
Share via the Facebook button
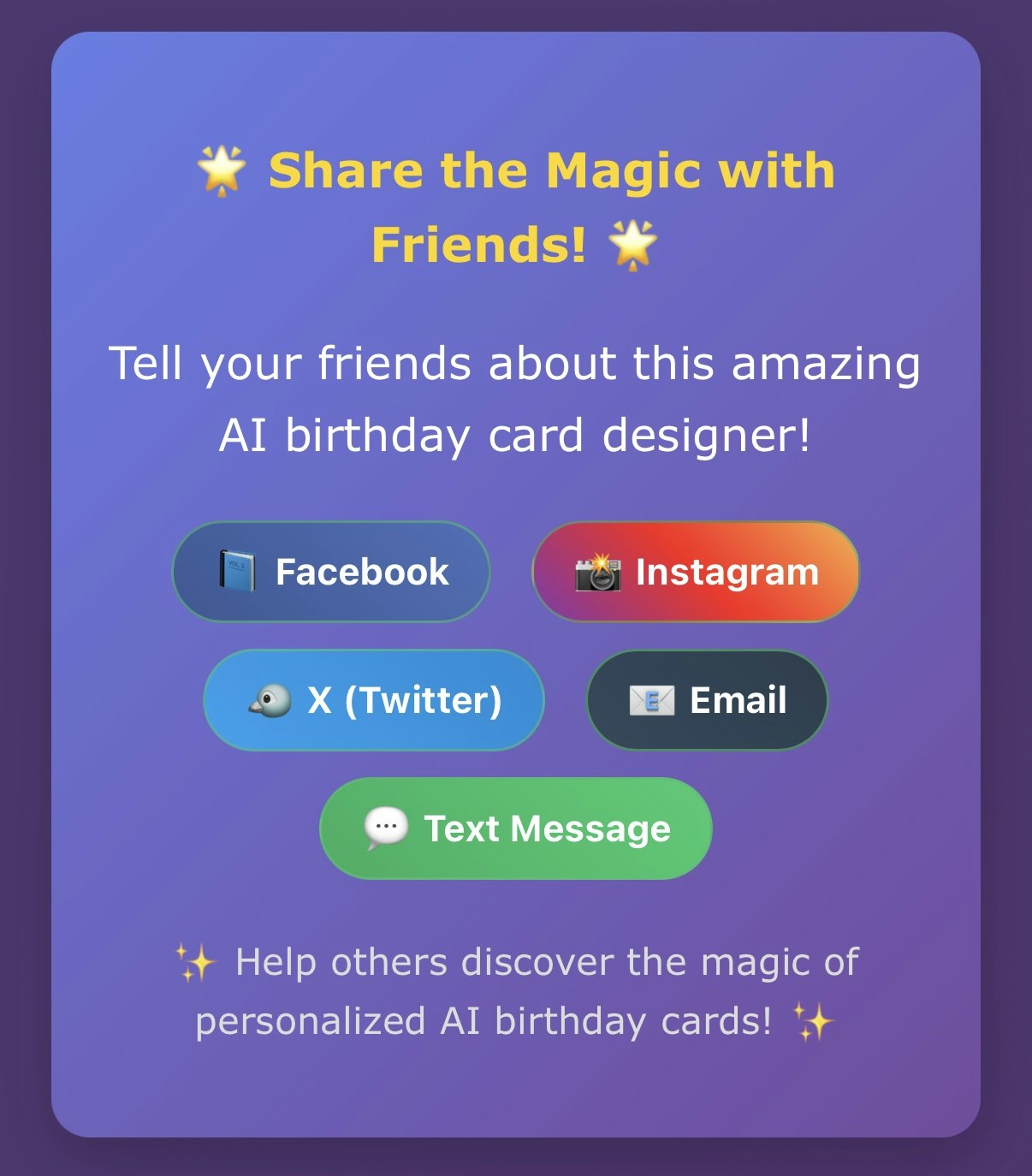pyautogui.click(x=331, y=572)
